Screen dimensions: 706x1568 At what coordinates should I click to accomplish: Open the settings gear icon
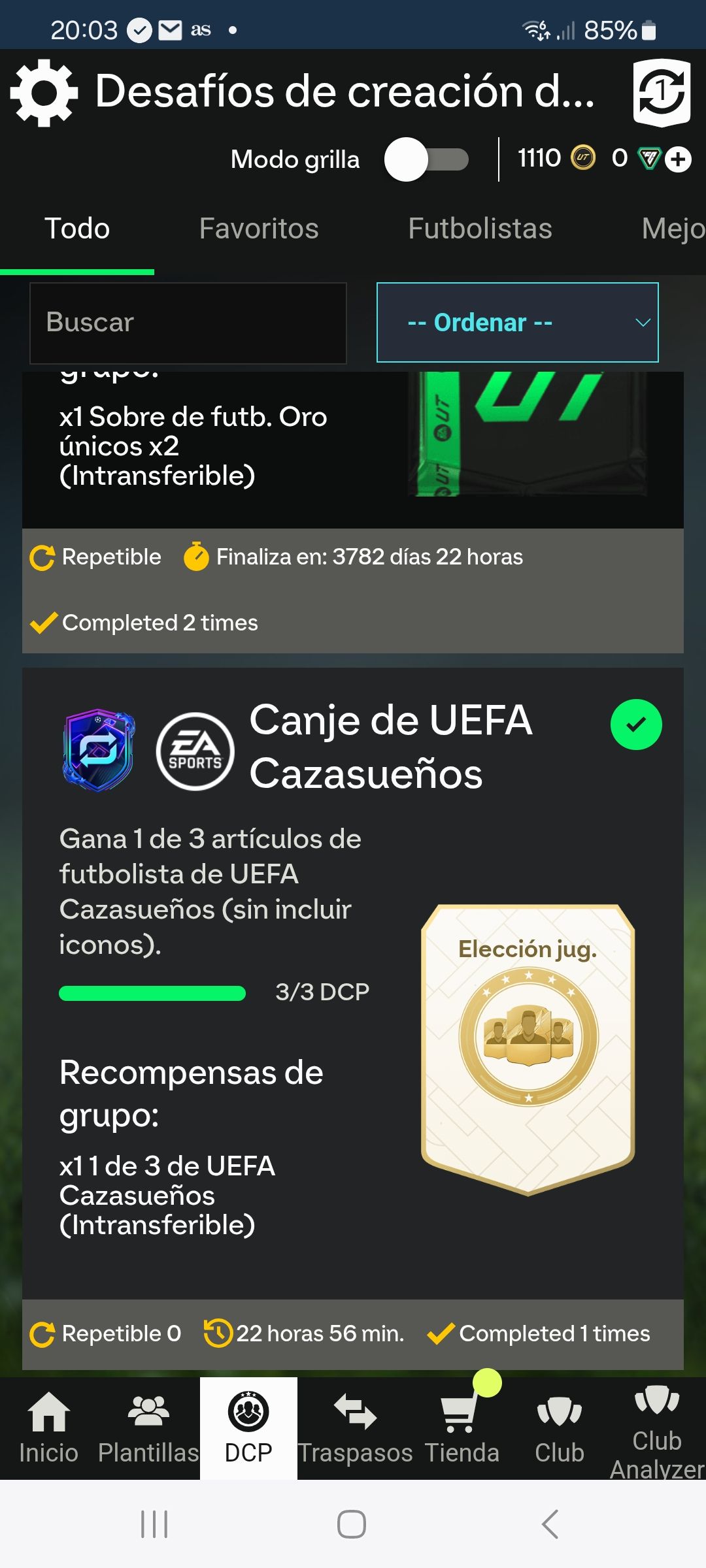[44, 93]
